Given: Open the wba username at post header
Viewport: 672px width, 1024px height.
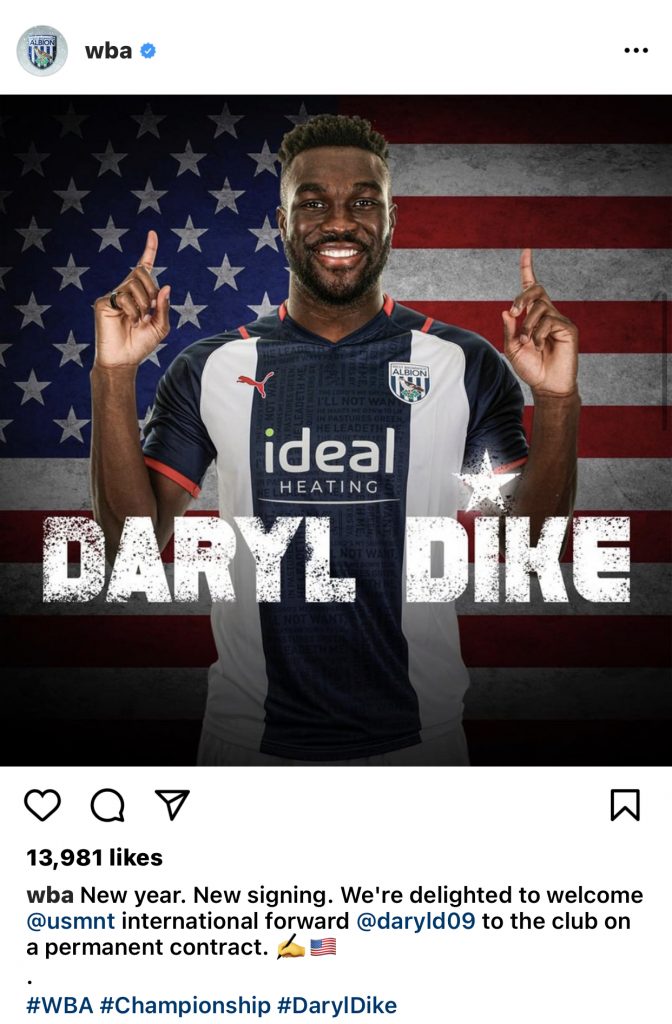Looking at the screenshot, I should [x=108, y=51].
